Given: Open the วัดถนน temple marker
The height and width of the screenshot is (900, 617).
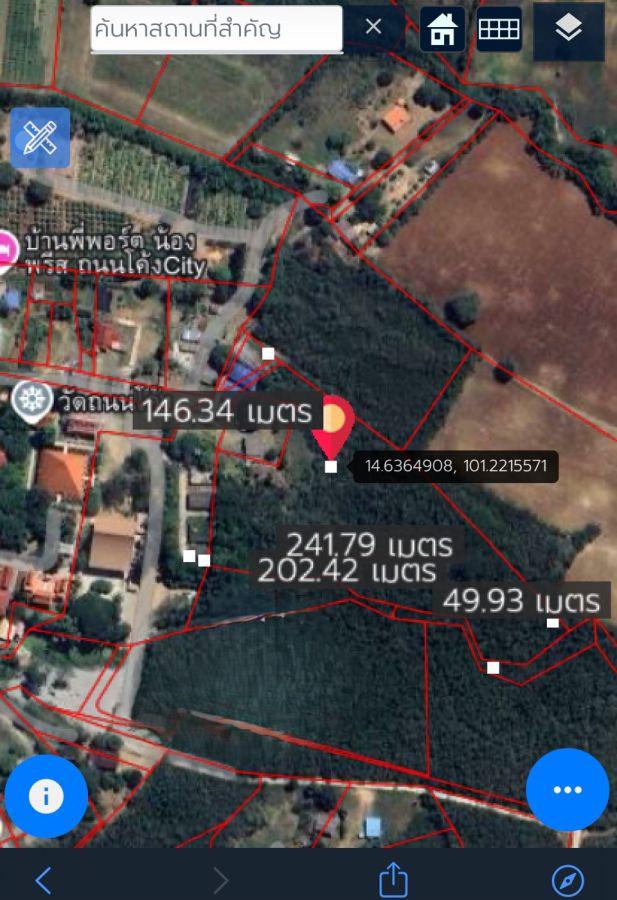Looking at the screenshot, I should (x=33, y=400).
